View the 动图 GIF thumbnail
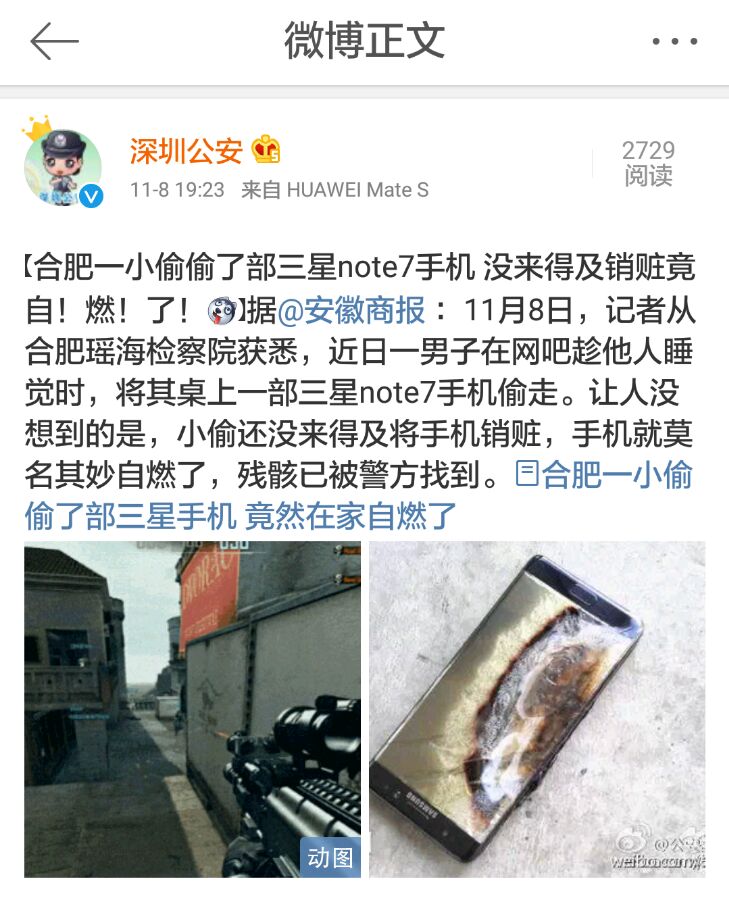Image resolution: width=729 pixels, height=900 pixels. [193, 709]
